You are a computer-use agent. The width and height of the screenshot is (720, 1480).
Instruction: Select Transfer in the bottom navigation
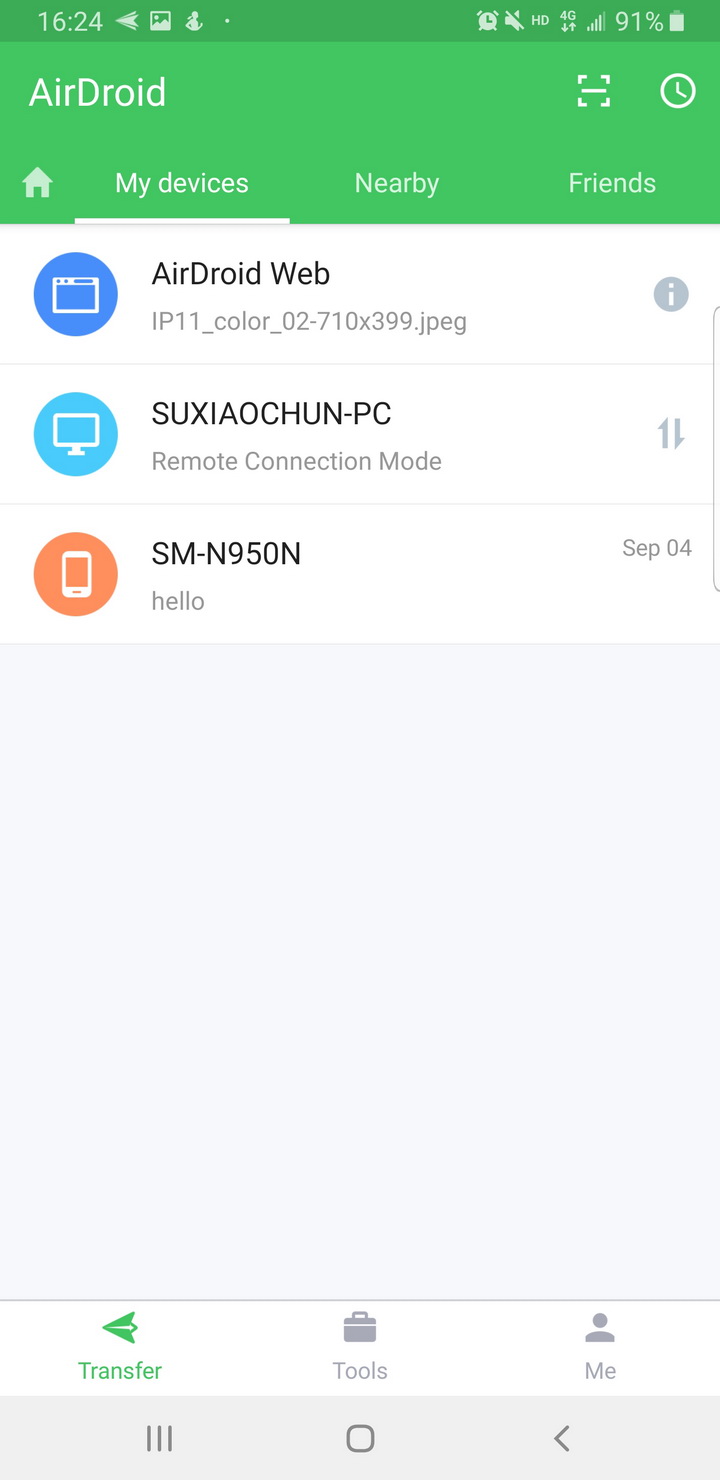pos(120,1347)
